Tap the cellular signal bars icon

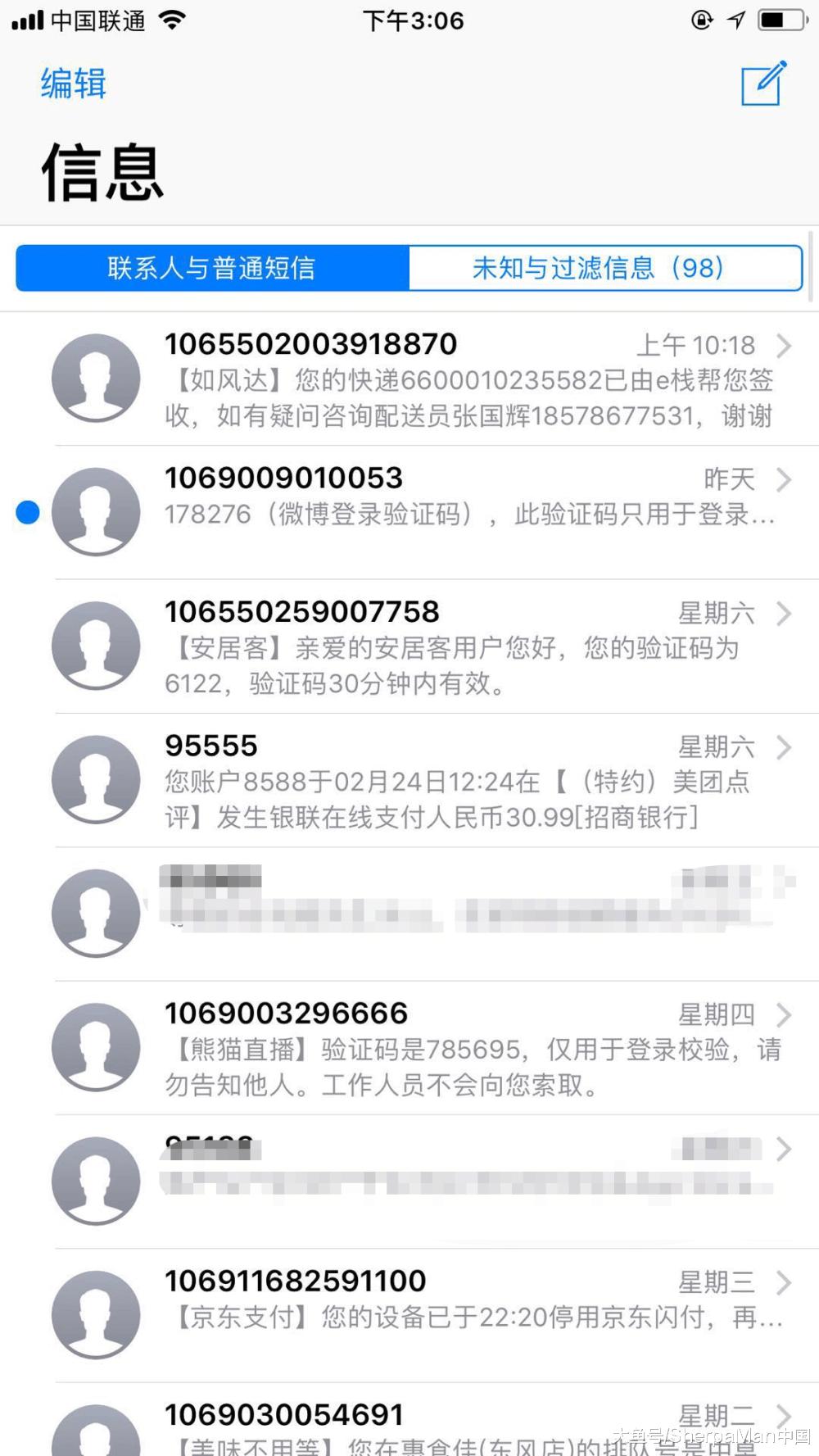[27, 20]
